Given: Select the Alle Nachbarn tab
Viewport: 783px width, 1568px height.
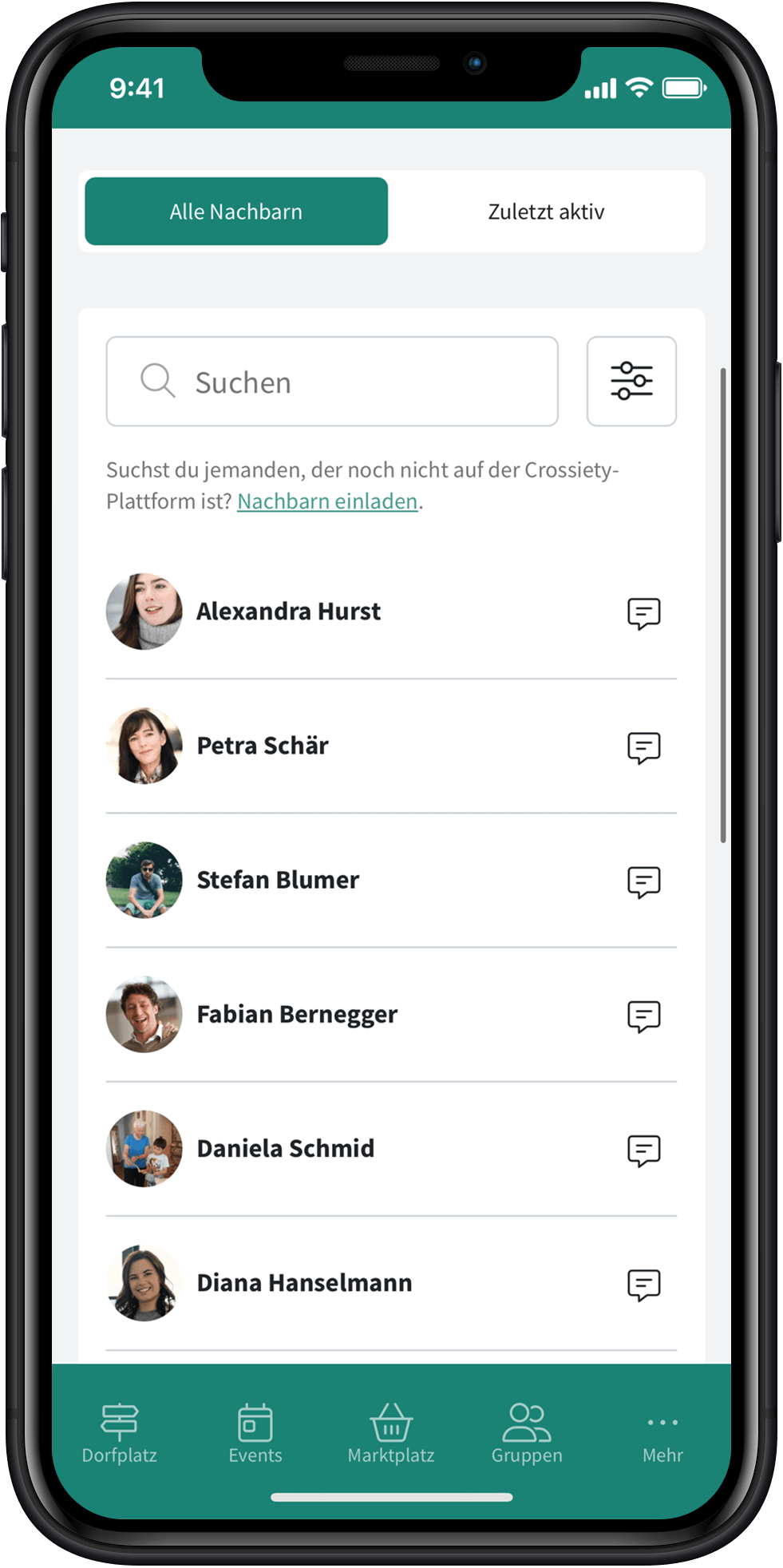Looking at the screenshot, I should tap(236, 212).
